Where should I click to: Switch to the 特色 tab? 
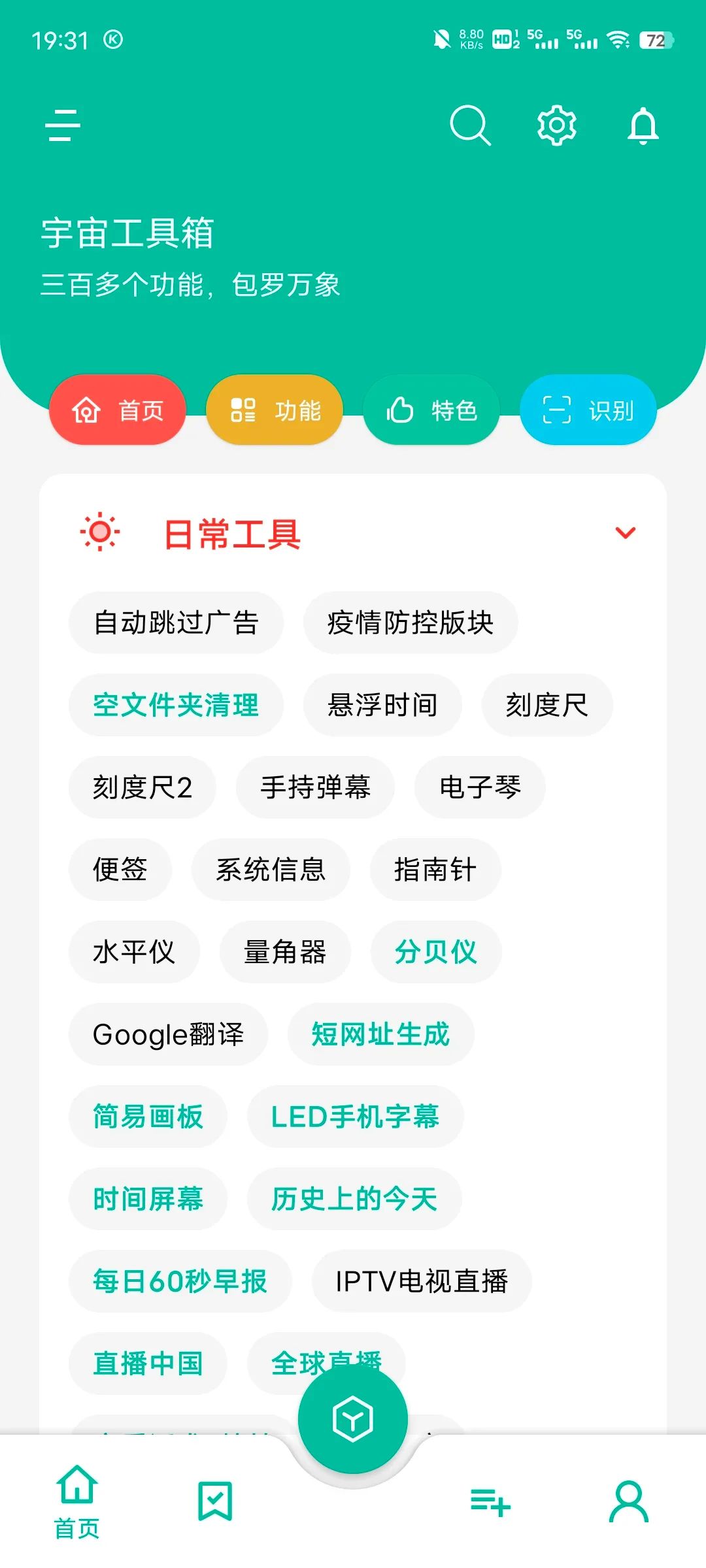point(431,410)
